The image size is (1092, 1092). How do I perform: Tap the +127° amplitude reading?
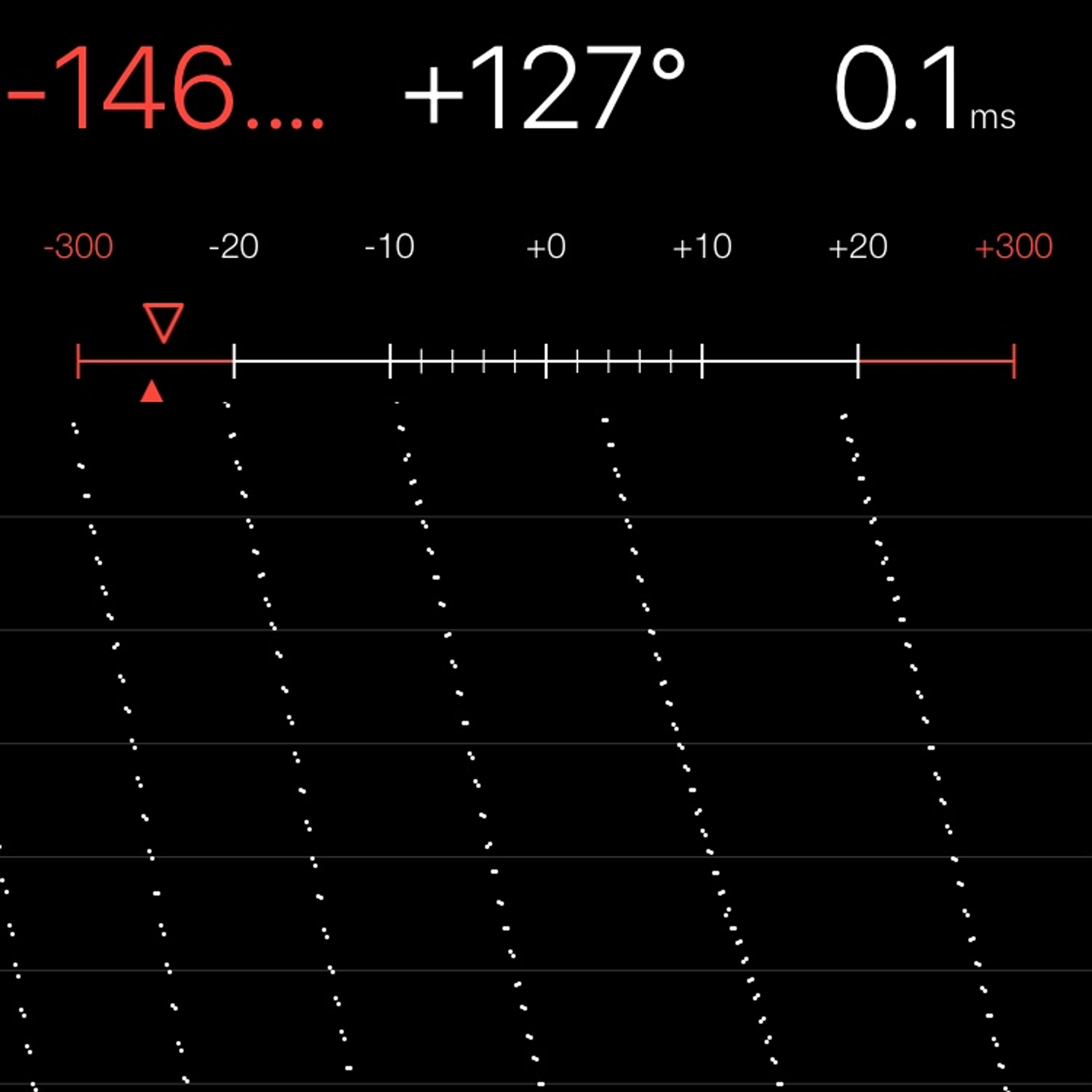544,88
